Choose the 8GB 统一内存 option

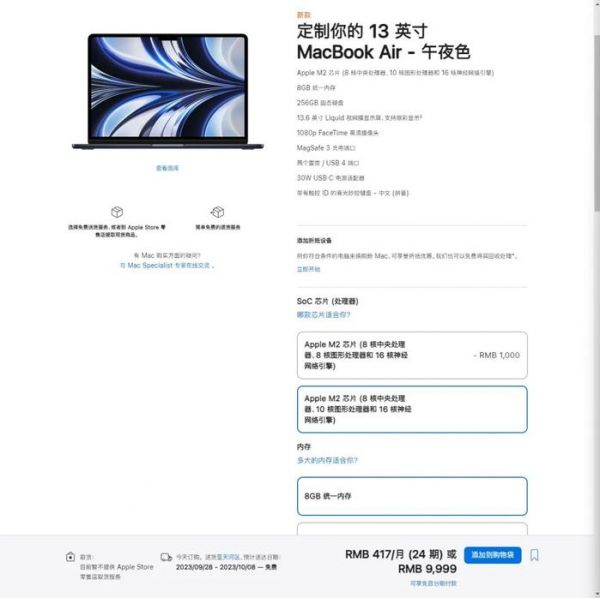(x=412, y=496)
